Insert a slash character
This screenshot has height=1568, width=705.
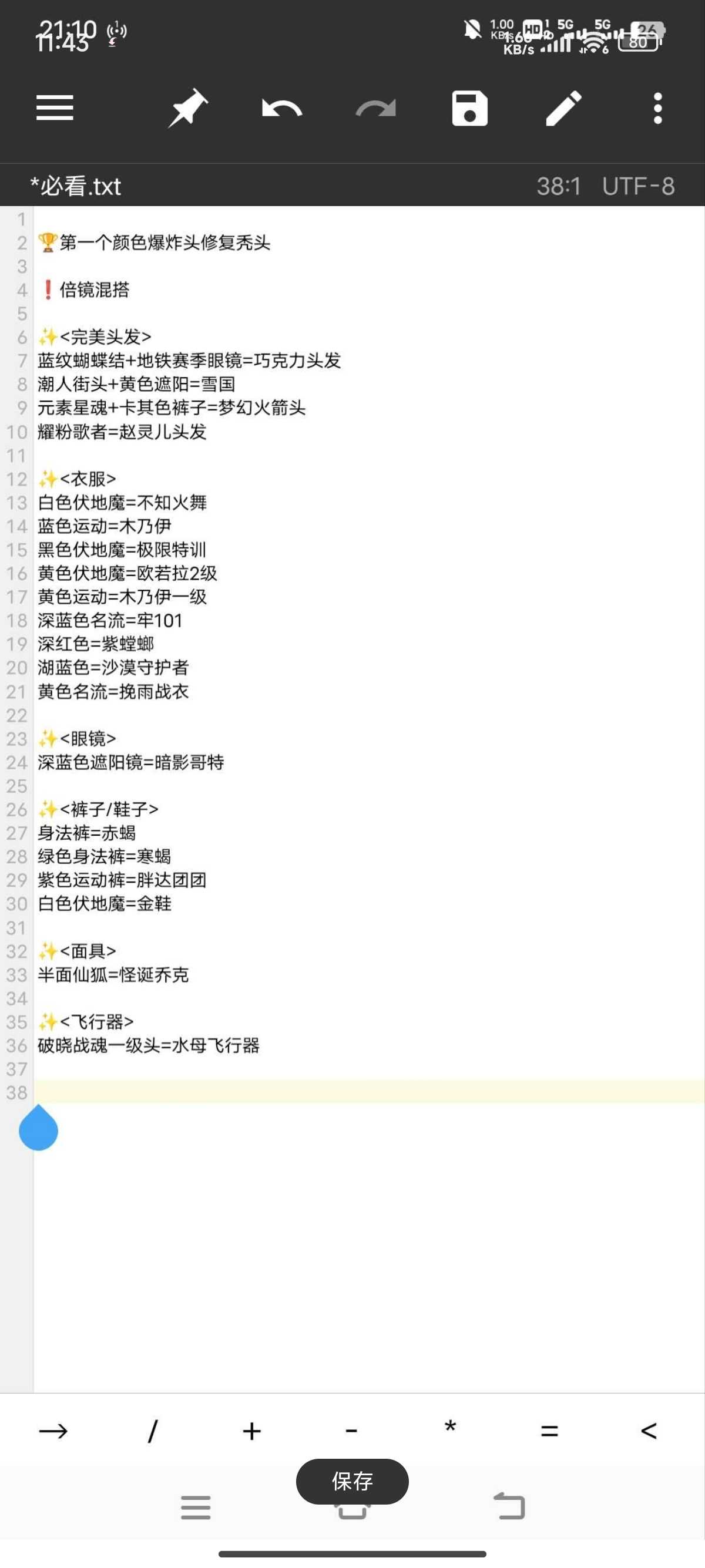click(153, 1431)
